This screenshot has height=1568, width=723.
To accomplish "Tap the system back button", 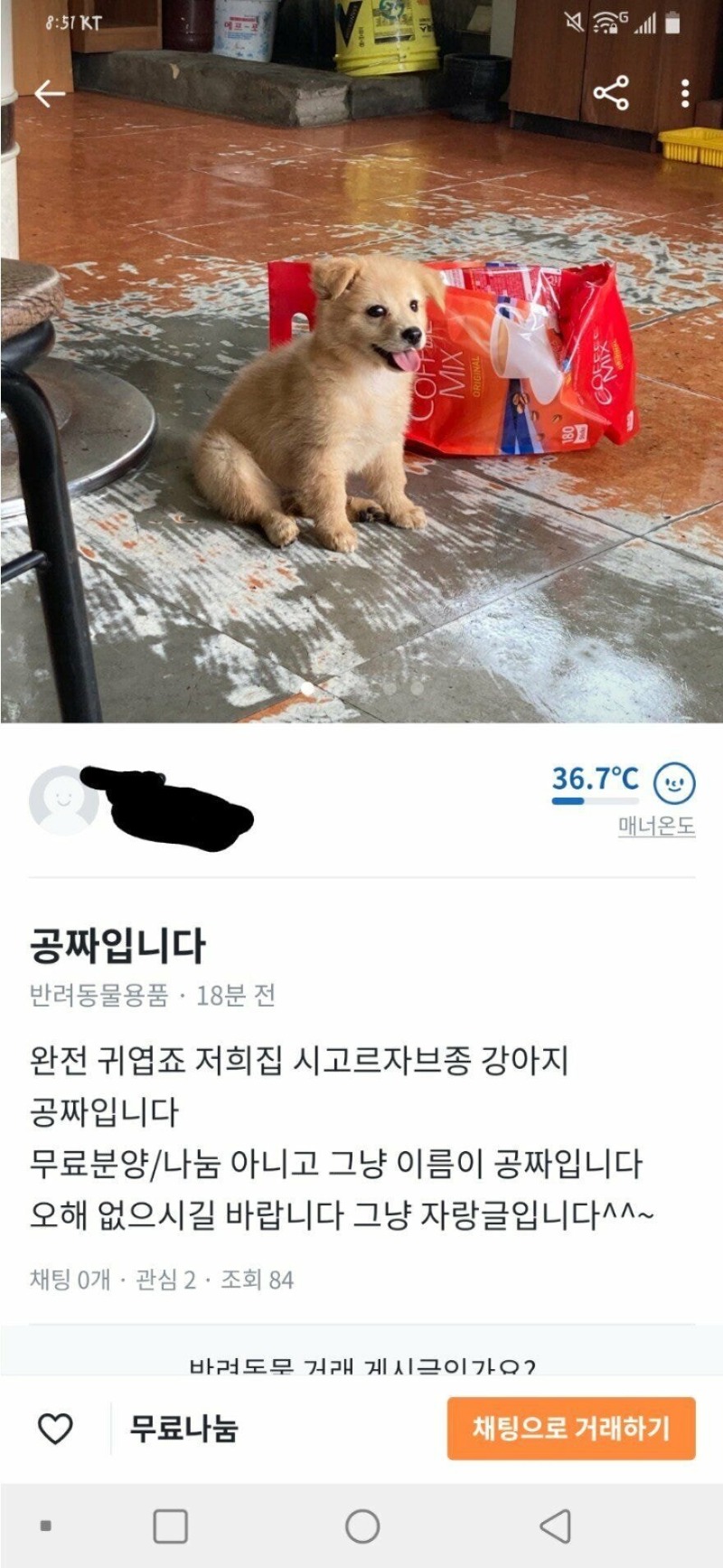I will click(x=555, y=1526).
